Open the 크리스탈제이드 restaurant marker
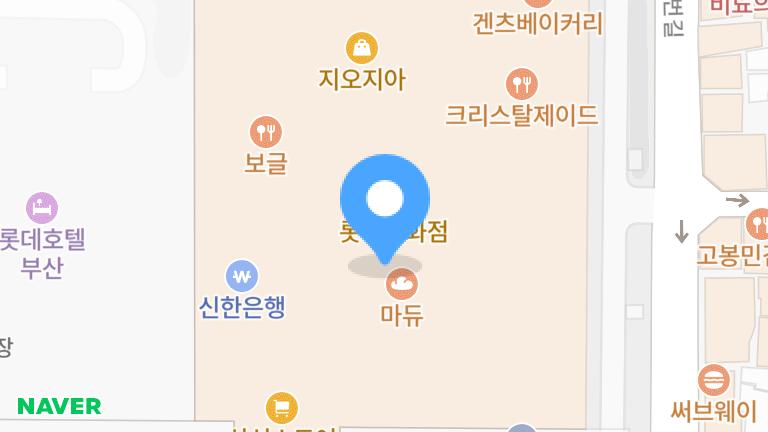Viewport: 768px width, 432px height. 521,83
